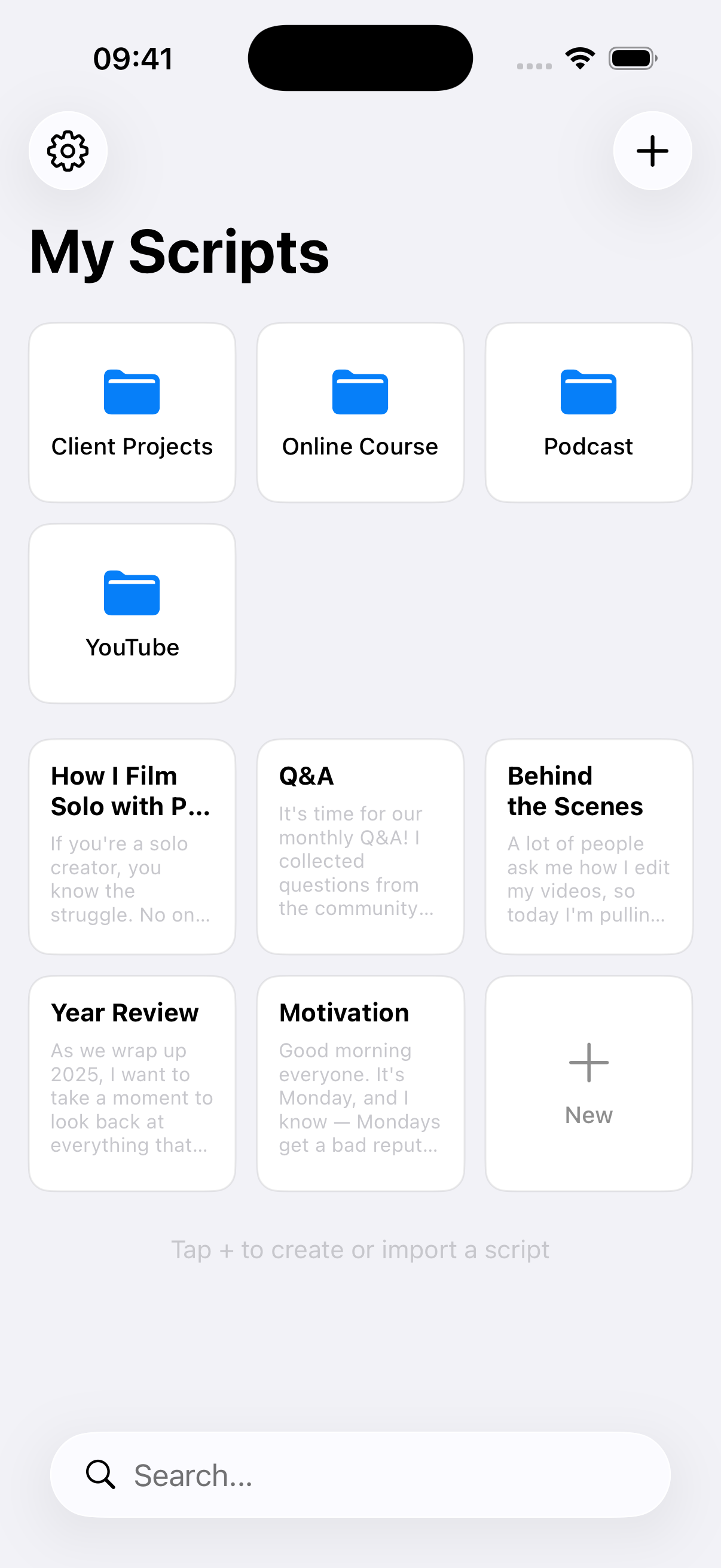Tap the clock in the status bar
This screenshot has width=721, height=1568.
coord(133,57)
